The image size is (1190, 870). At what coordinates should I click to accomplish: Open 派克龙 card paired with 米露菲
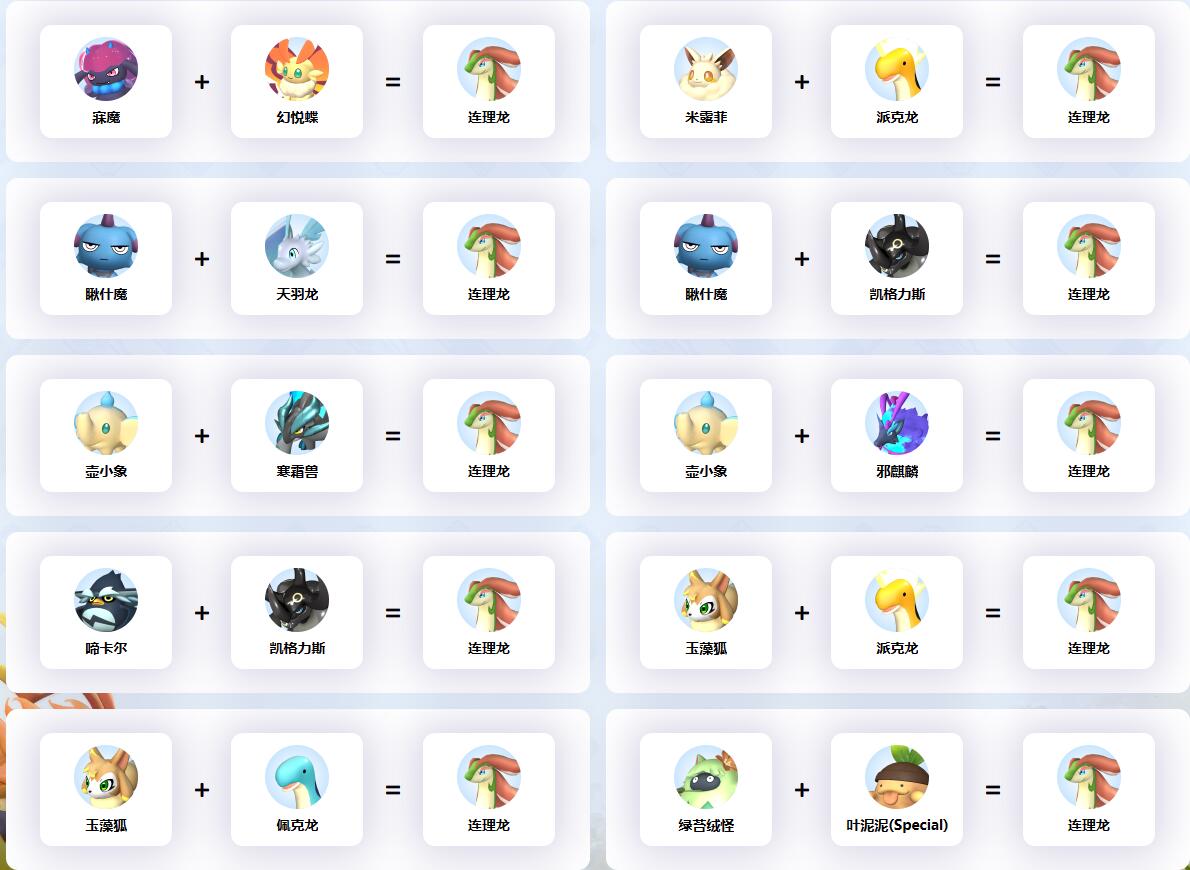(896, 82)
